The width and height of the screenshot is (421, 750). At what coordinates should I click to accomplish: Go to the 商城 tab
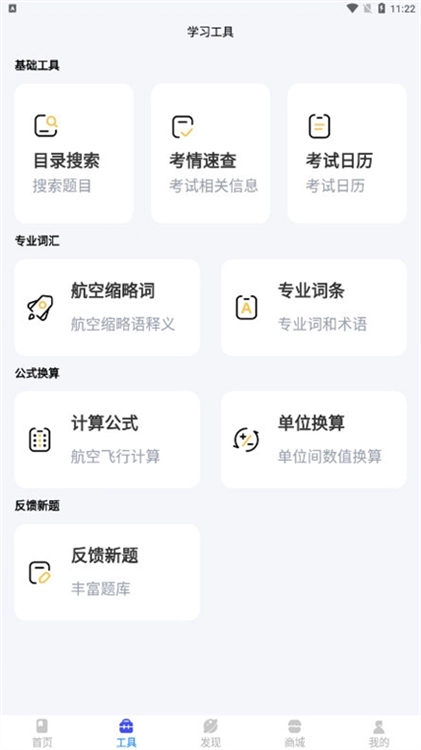point(295,733)
